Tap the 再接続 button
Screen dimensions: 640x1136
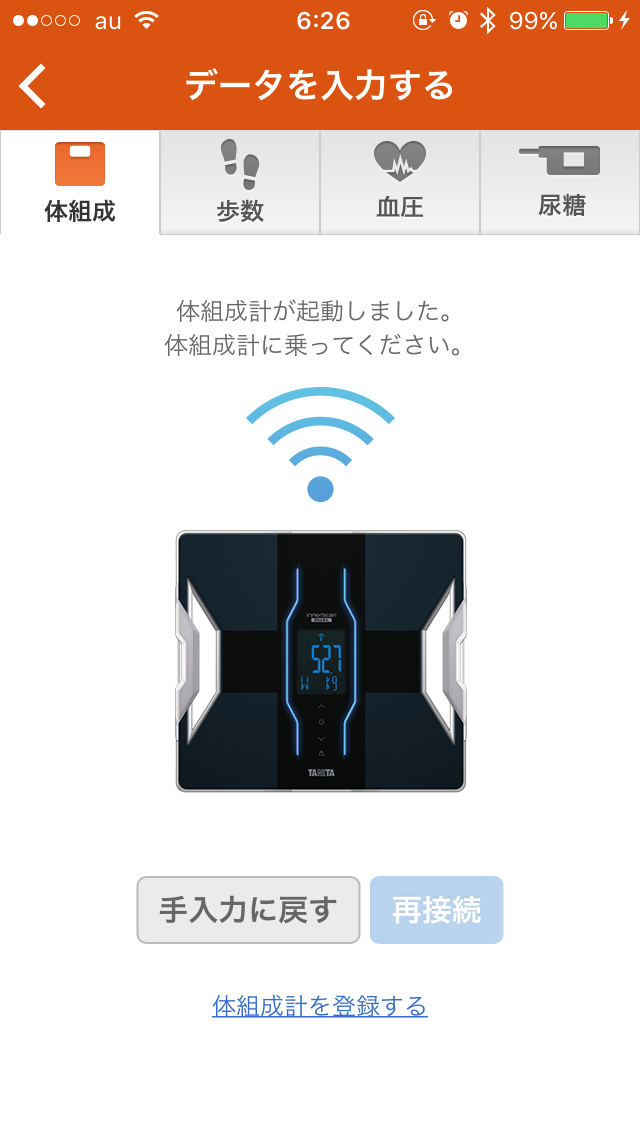click(x=436, y=910)
